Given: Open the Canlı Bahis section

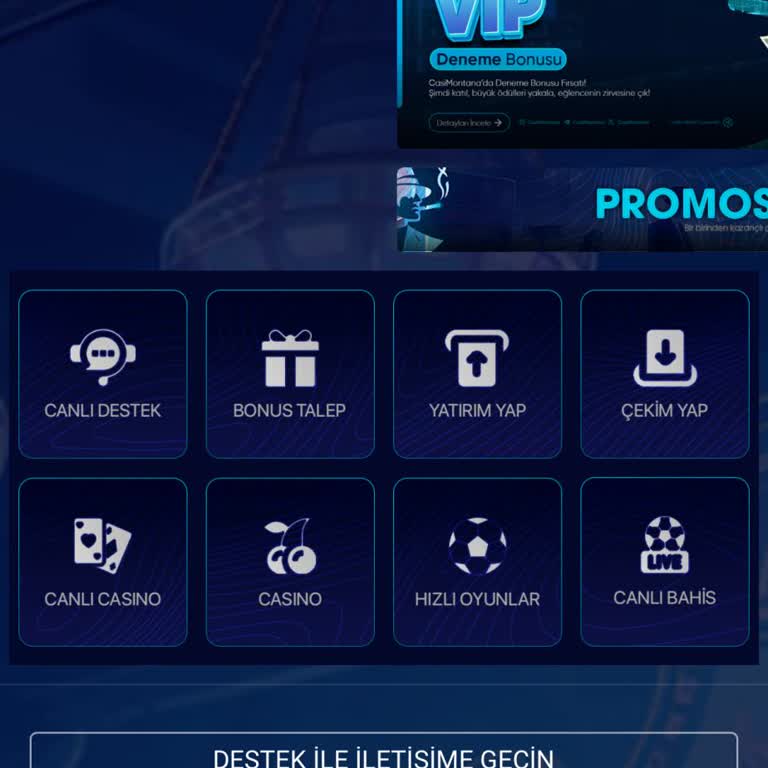Looking at the screenshot, I should click(x=664, y=562).
